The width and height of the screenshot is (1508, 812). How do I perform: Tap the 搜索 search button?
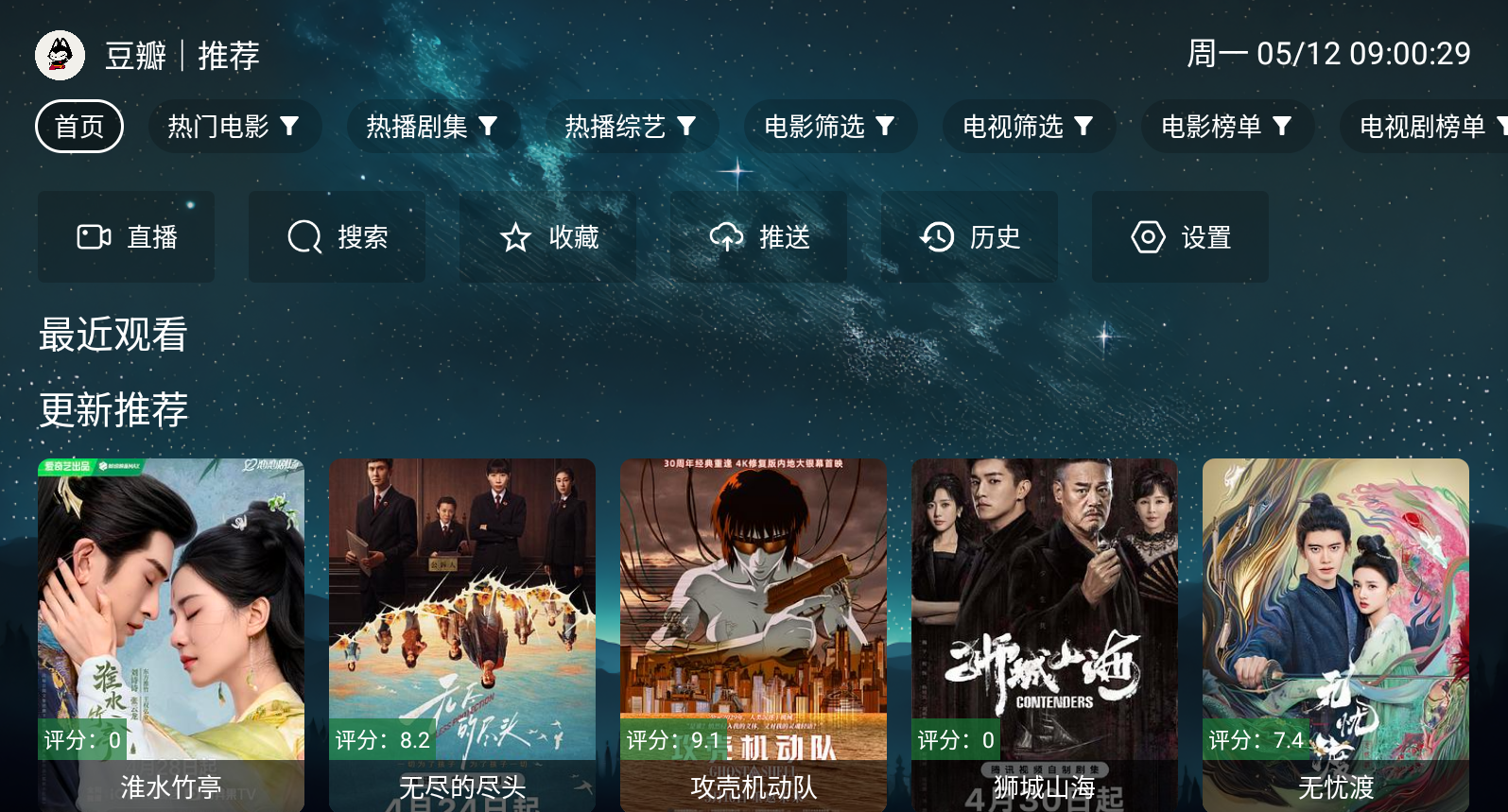[338, 237]
